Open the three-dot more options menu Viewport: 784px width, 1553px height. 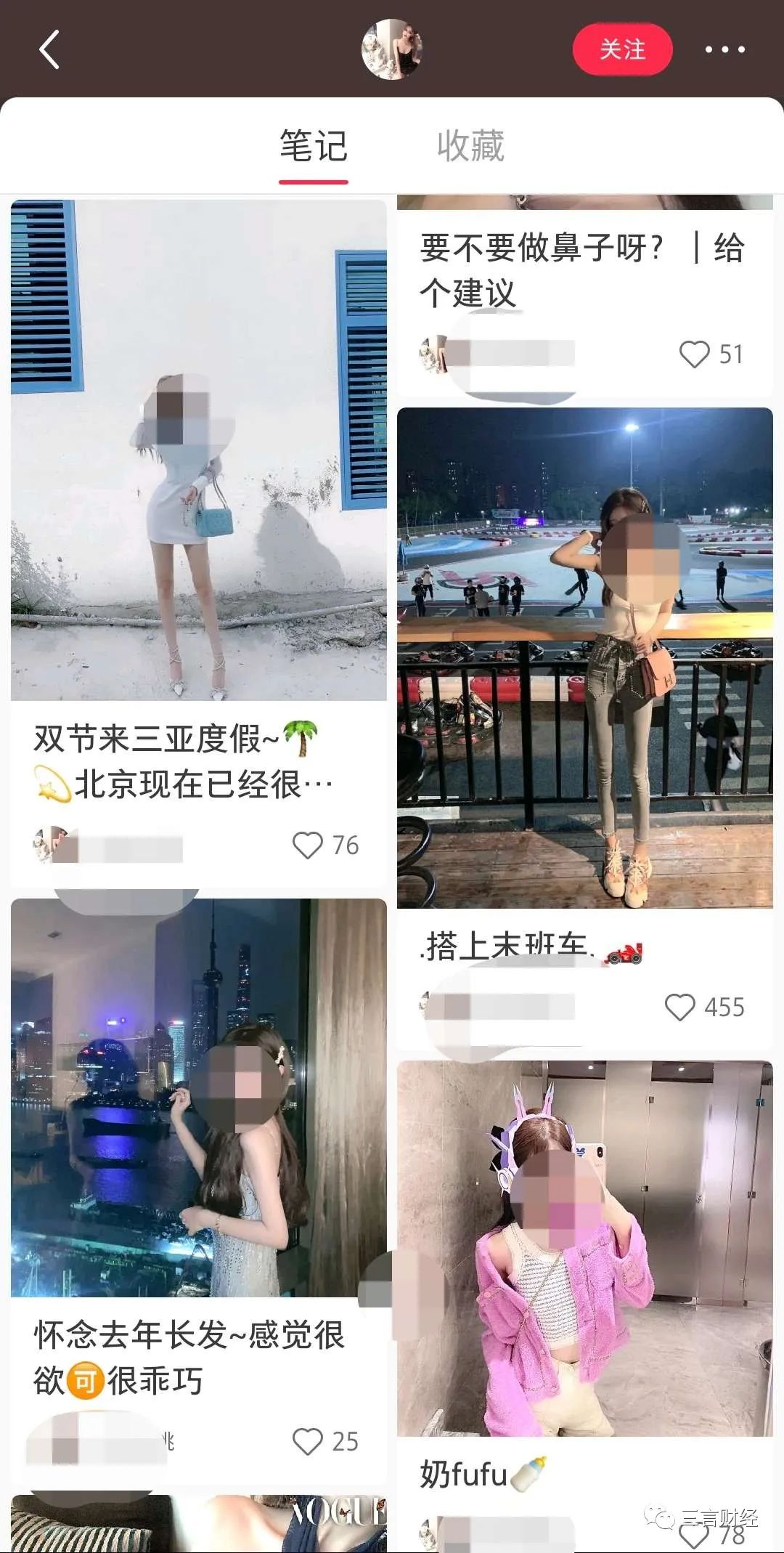click(x=726, y=49)
